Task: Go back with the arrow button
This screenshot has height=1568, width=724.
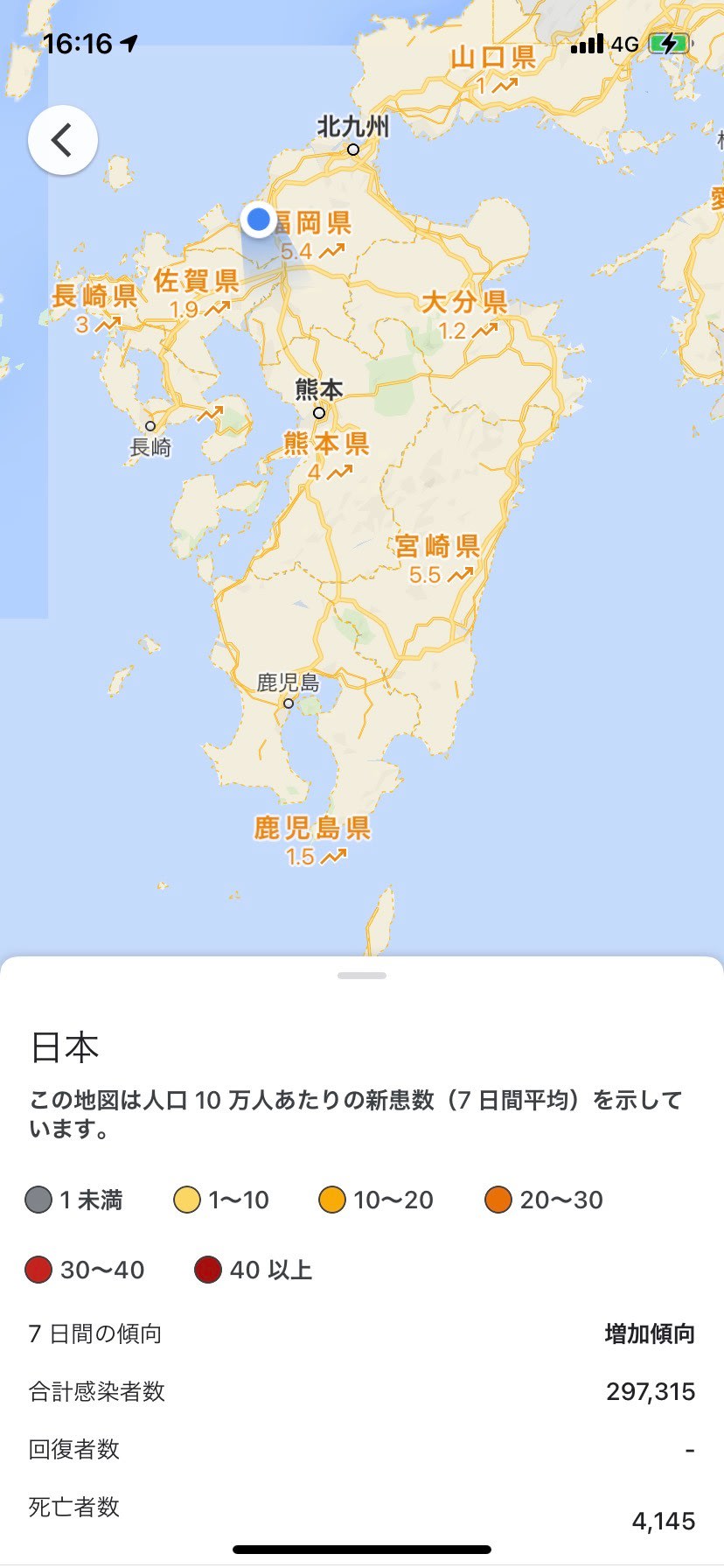Action: pyautogui.click(x=62, y=140)
